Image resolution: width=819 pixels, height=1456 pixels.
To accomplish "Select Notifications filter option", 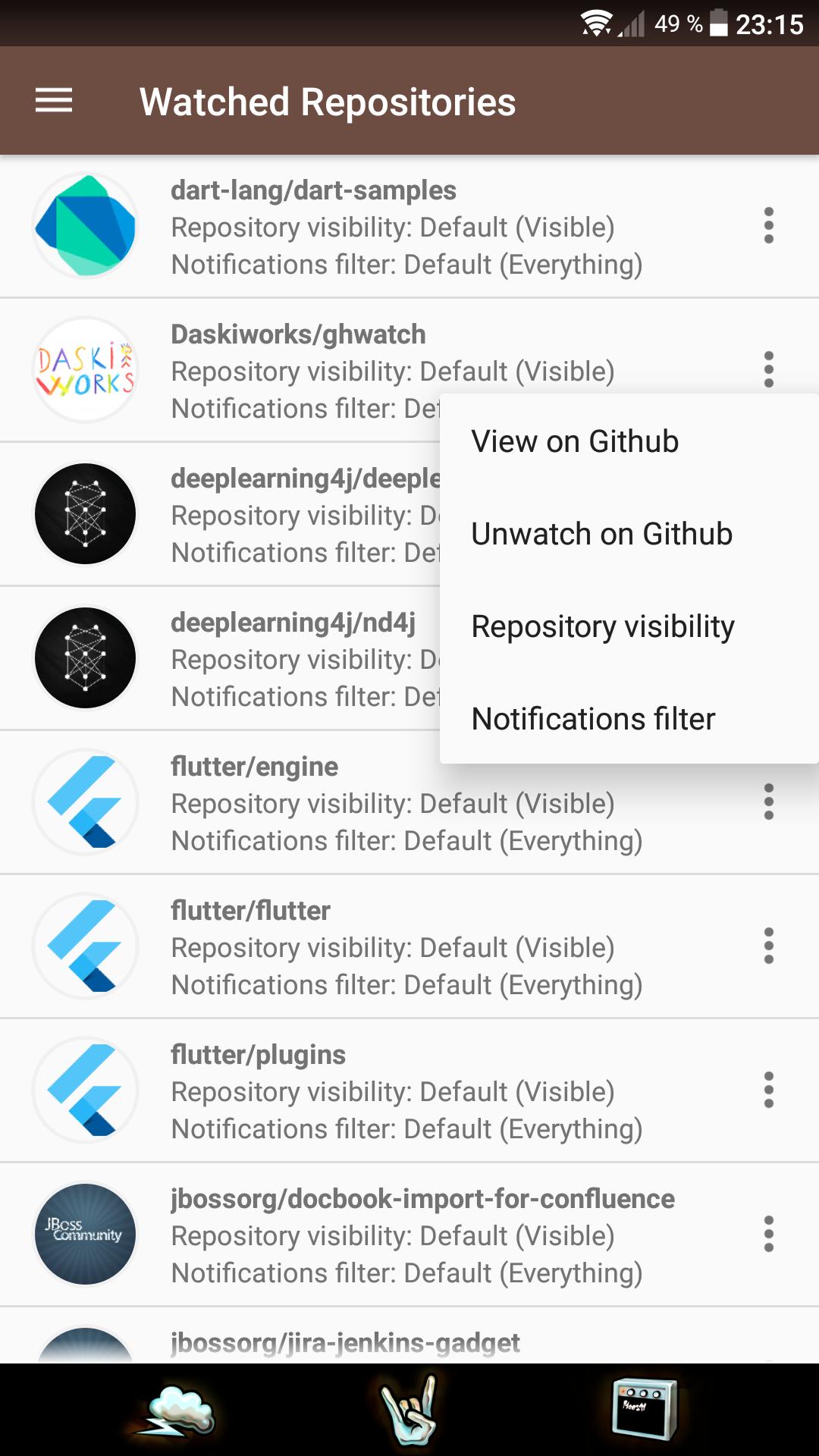I will point(593,719).
